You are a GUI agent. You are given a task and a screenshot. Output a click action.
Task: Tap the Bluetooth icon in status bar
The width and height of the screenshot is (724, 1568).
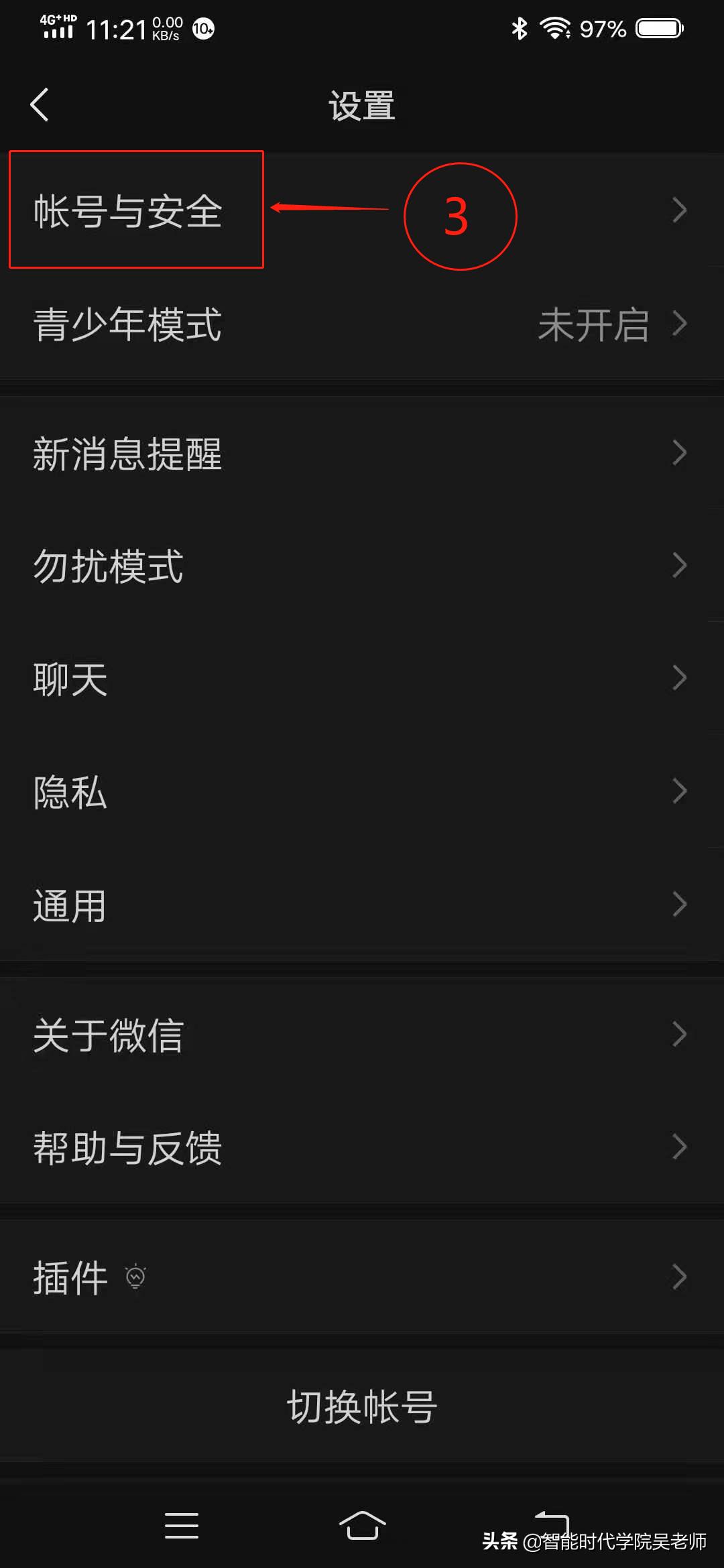point(519,27)
